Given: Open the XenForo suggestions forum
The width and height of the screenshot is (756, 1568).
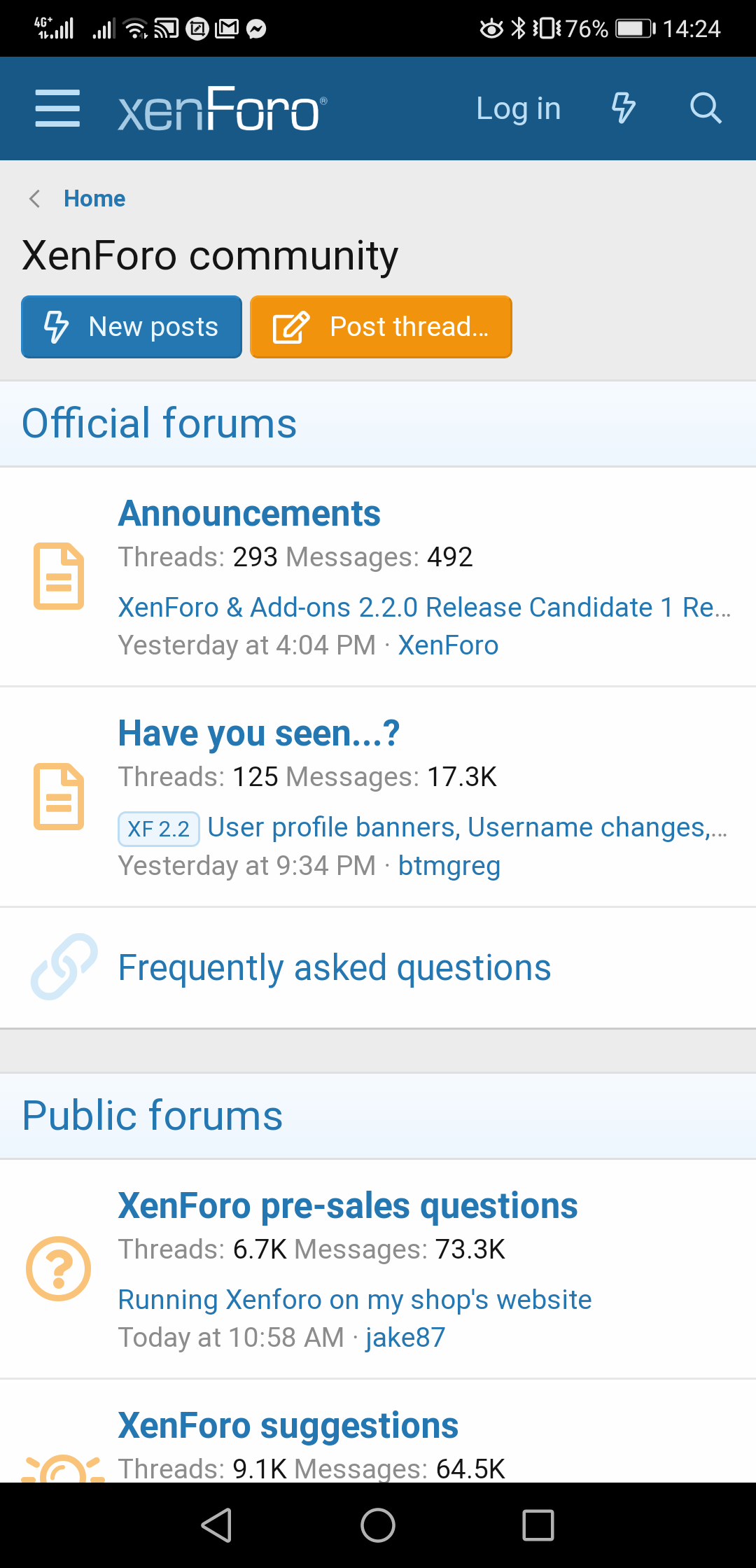Looking at the screenshot, I should coord(288,1426).
